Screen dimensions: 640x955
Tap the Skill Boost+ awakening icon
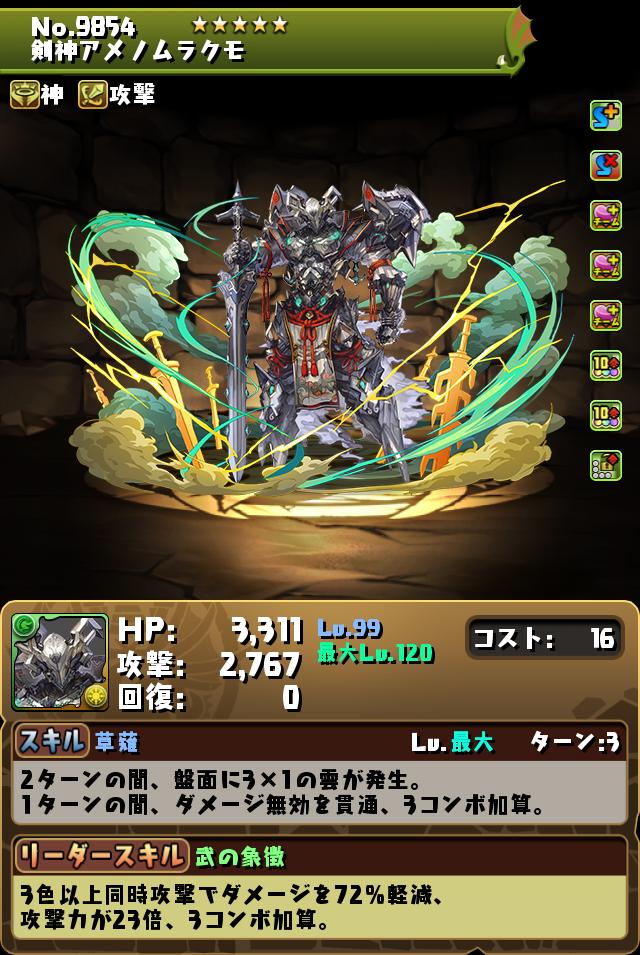tap(604, 115)
